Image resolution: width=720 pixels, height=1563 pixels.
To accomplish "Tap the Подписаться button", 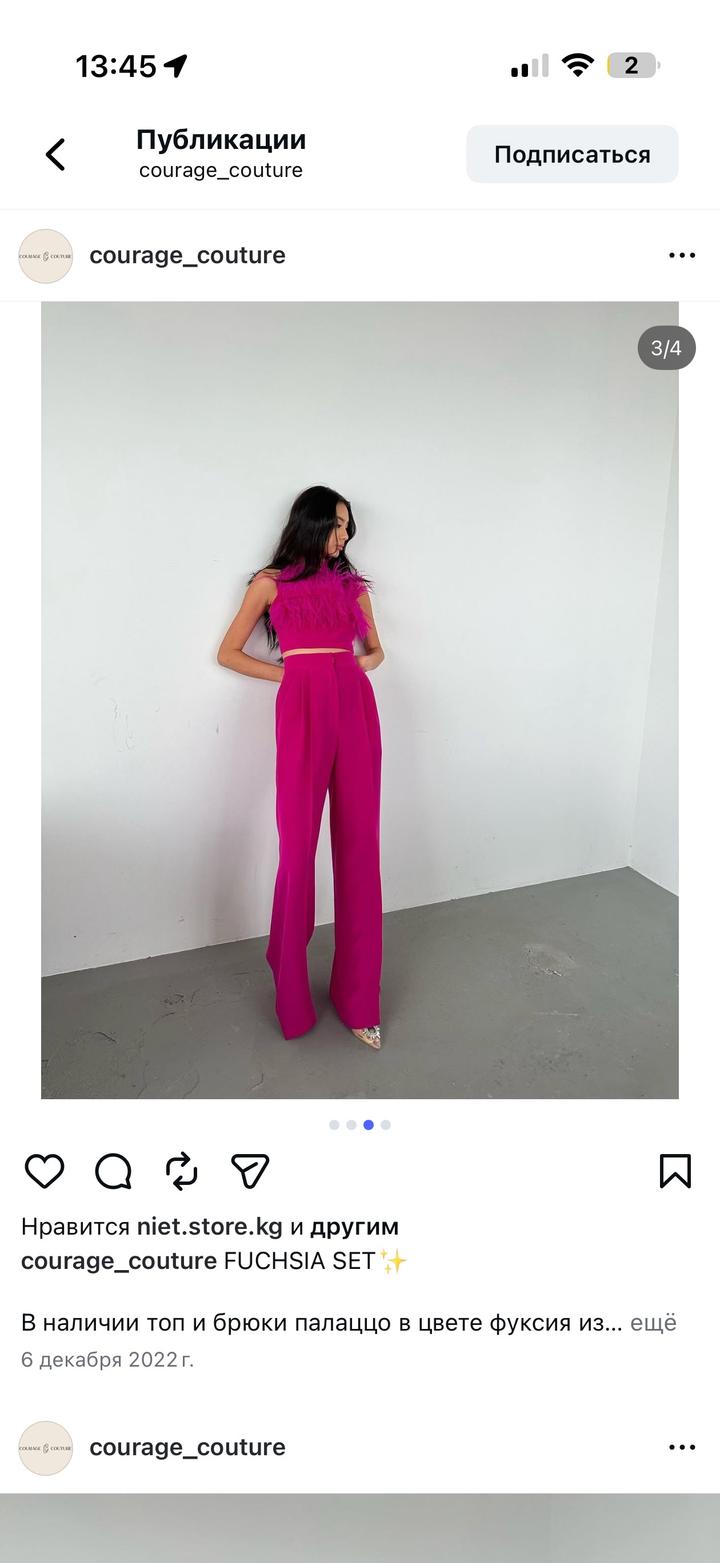I will pyautogui.click(x=572, y=154).
